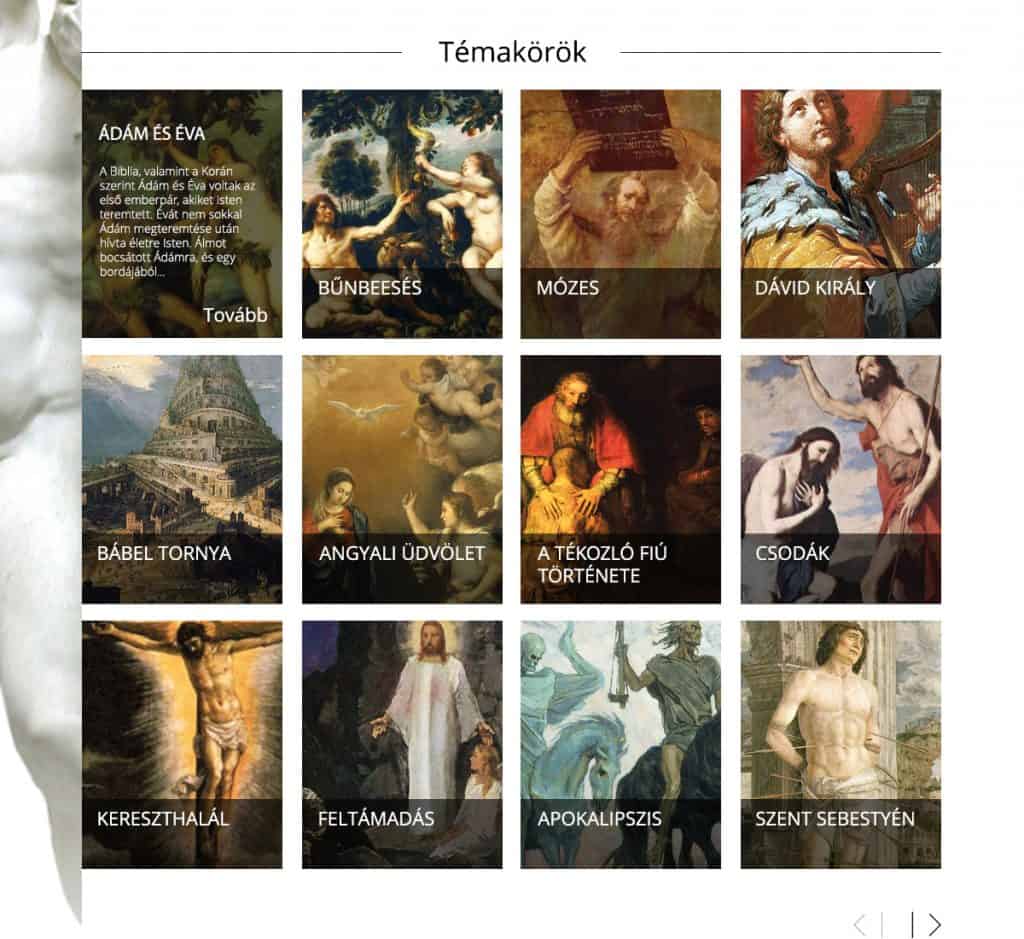The height and width of the screenshot is (939, 1024).
Task: Go to the previous page arrow
Action: tap(860, 925)
